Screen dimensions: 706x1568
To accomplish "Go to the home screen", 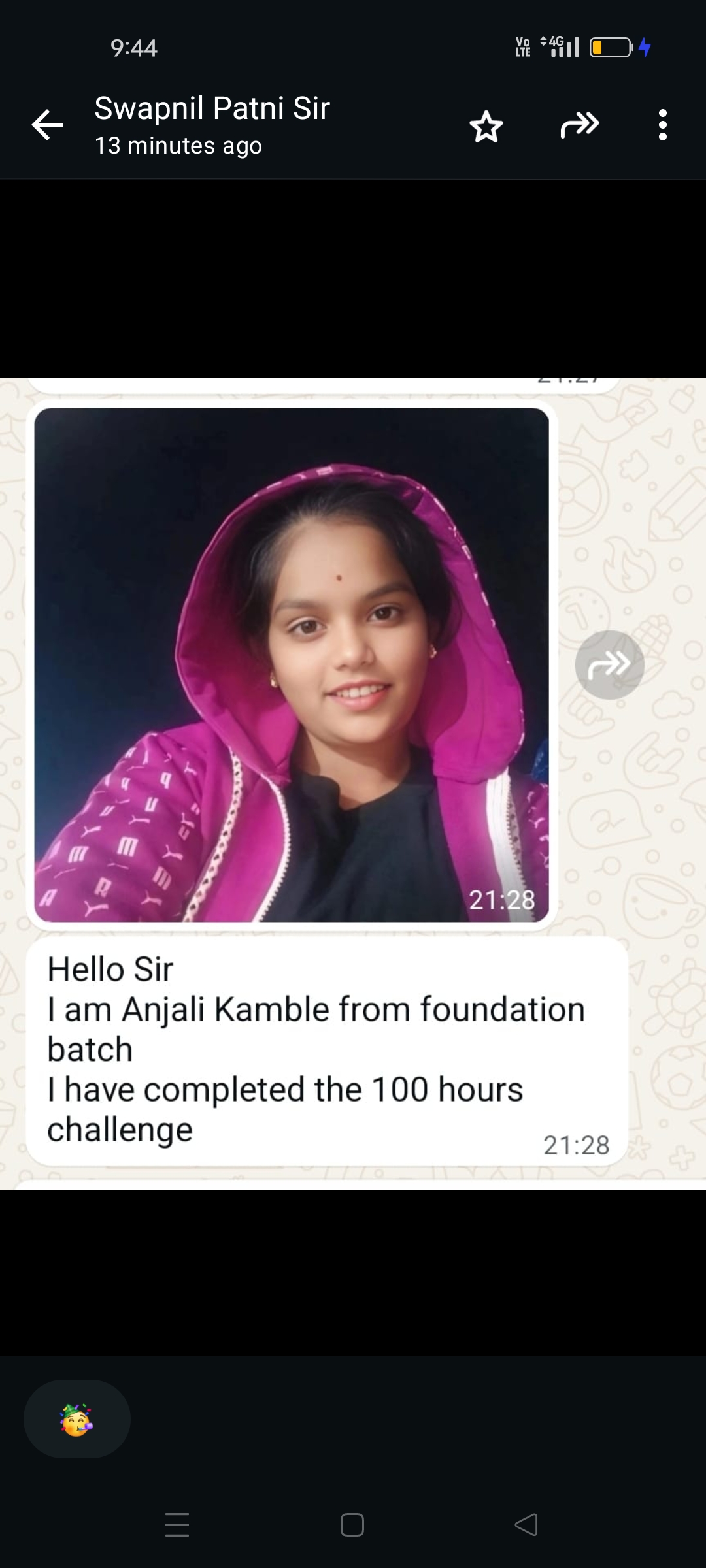I will click(352, 1525).
